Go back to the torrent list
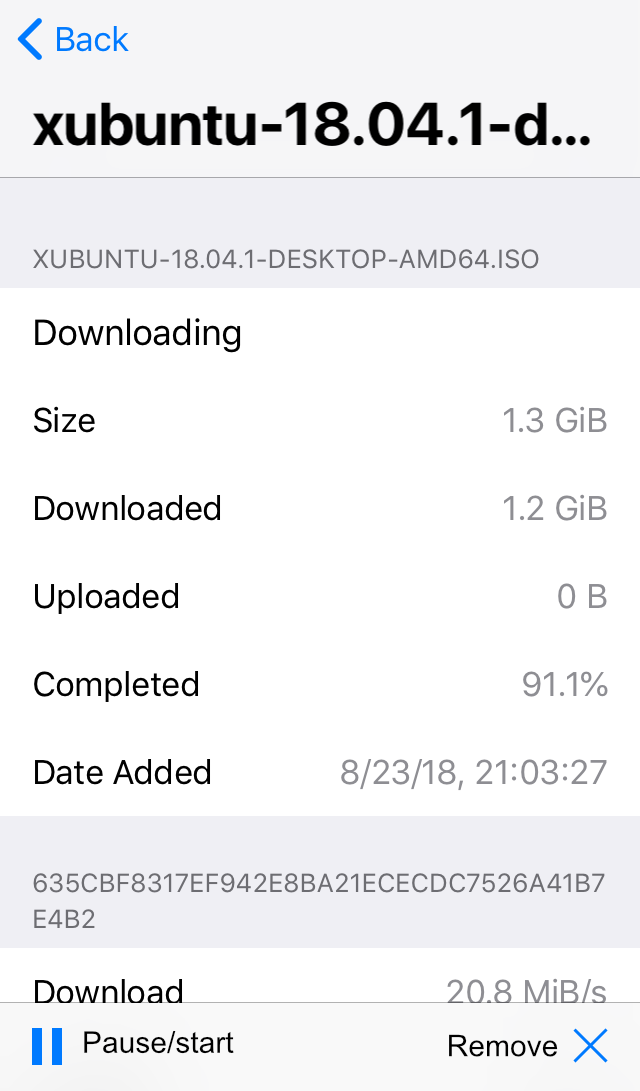Viewport: 640px width, 1091px height. 73,40
